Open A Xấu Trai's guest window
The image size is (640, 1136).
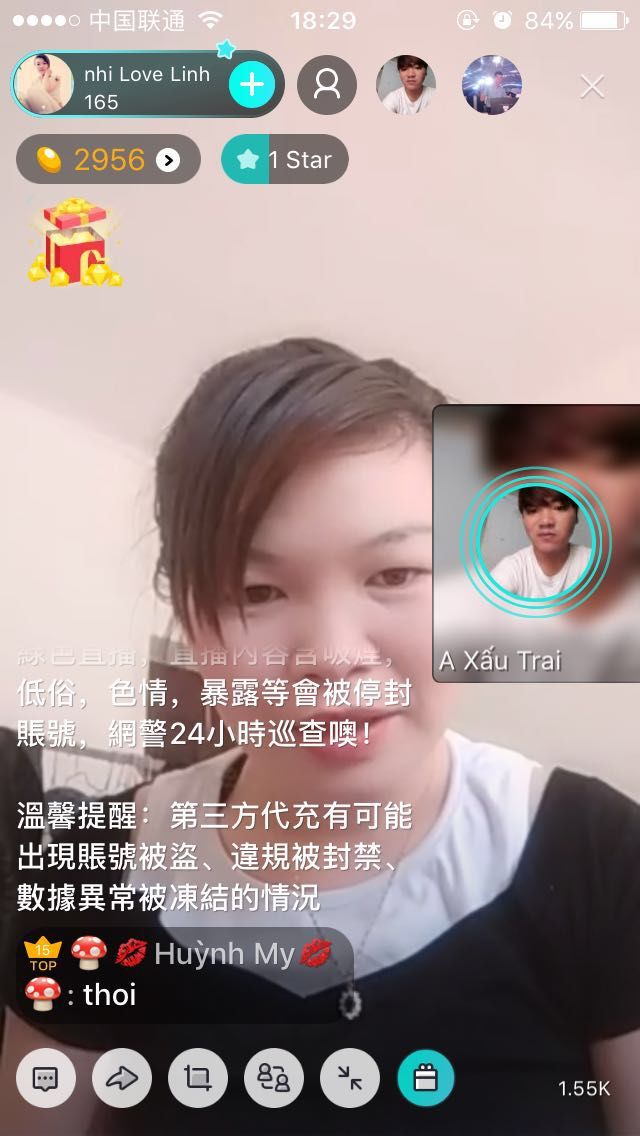coord(536,542)
